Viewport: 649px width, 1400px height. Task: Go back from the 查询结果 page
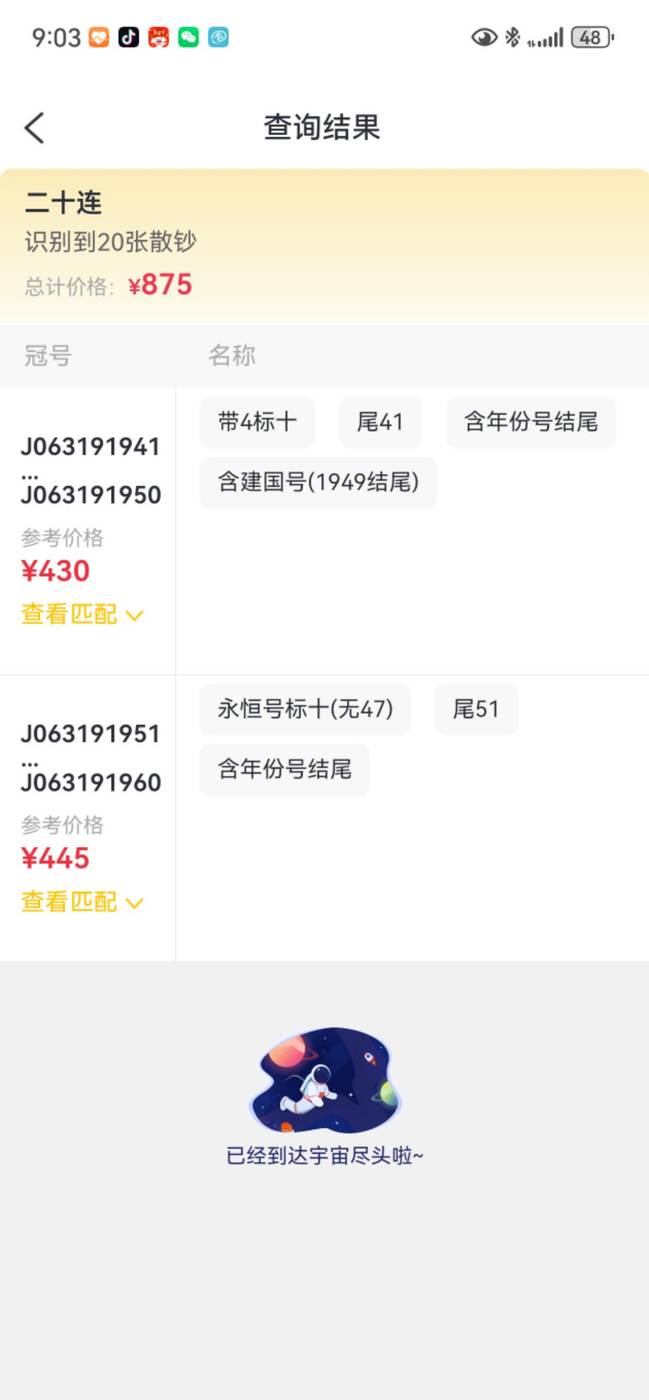tap(35, 128)
